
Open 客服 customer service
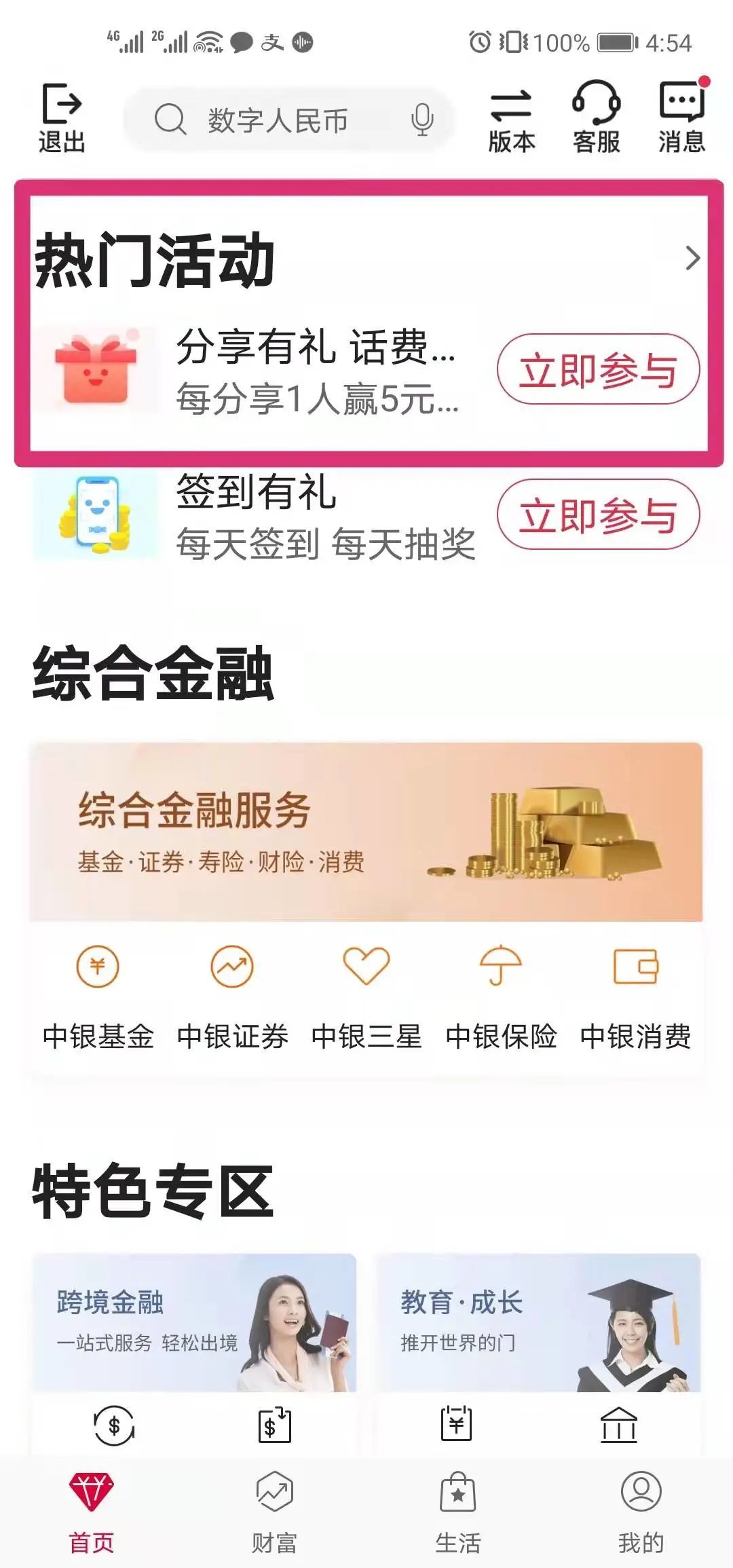[596, 118]
